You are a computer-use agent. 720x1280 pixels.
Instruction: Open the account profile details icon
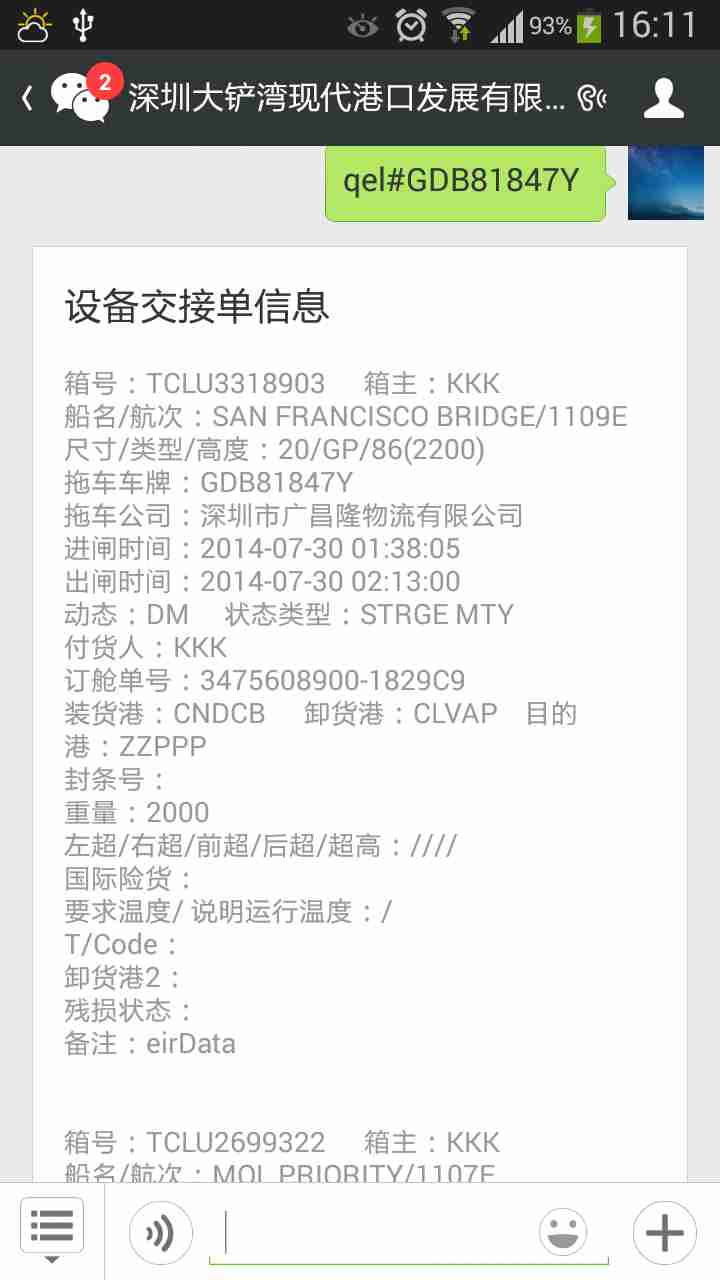tap(663, 98)
